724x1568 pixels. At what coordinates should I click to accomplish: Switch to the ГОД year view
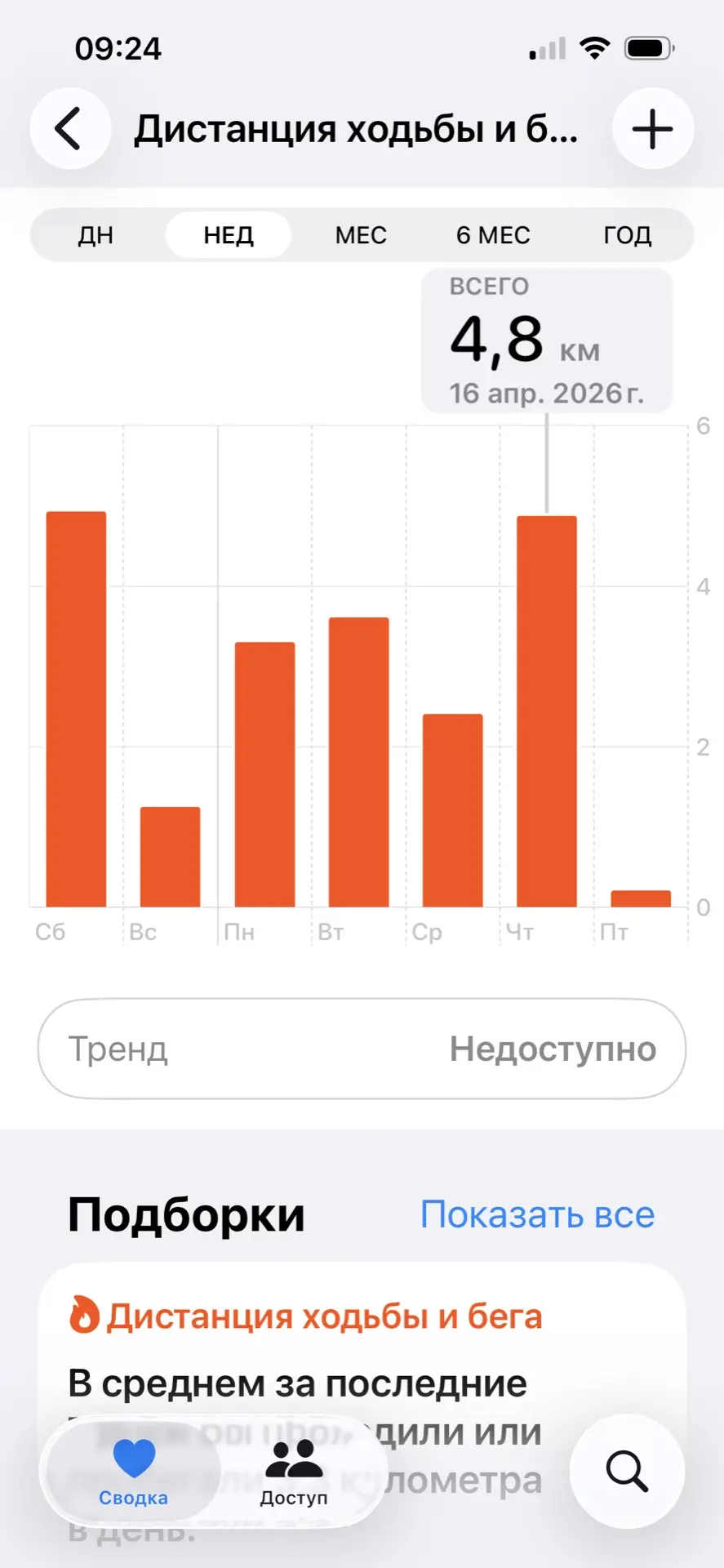click(627, 235)
